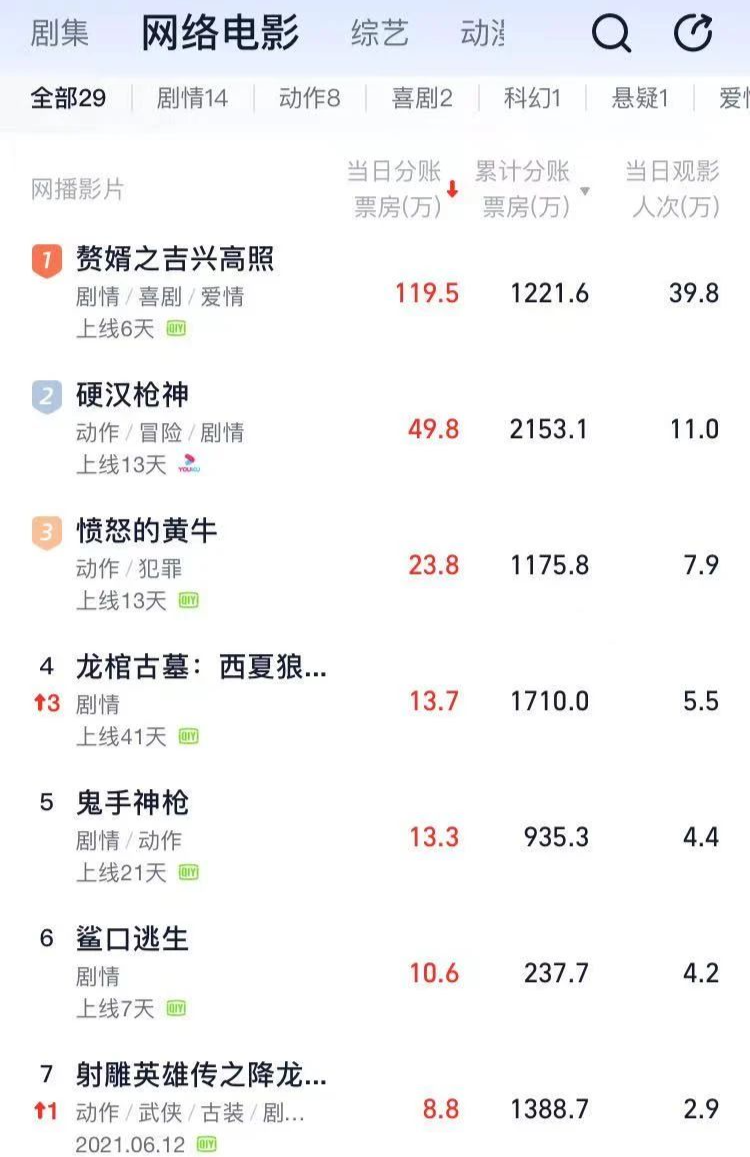Filter by 悬疑1 category
Viewport: 750px width, 1157px height.
(639, 98)
